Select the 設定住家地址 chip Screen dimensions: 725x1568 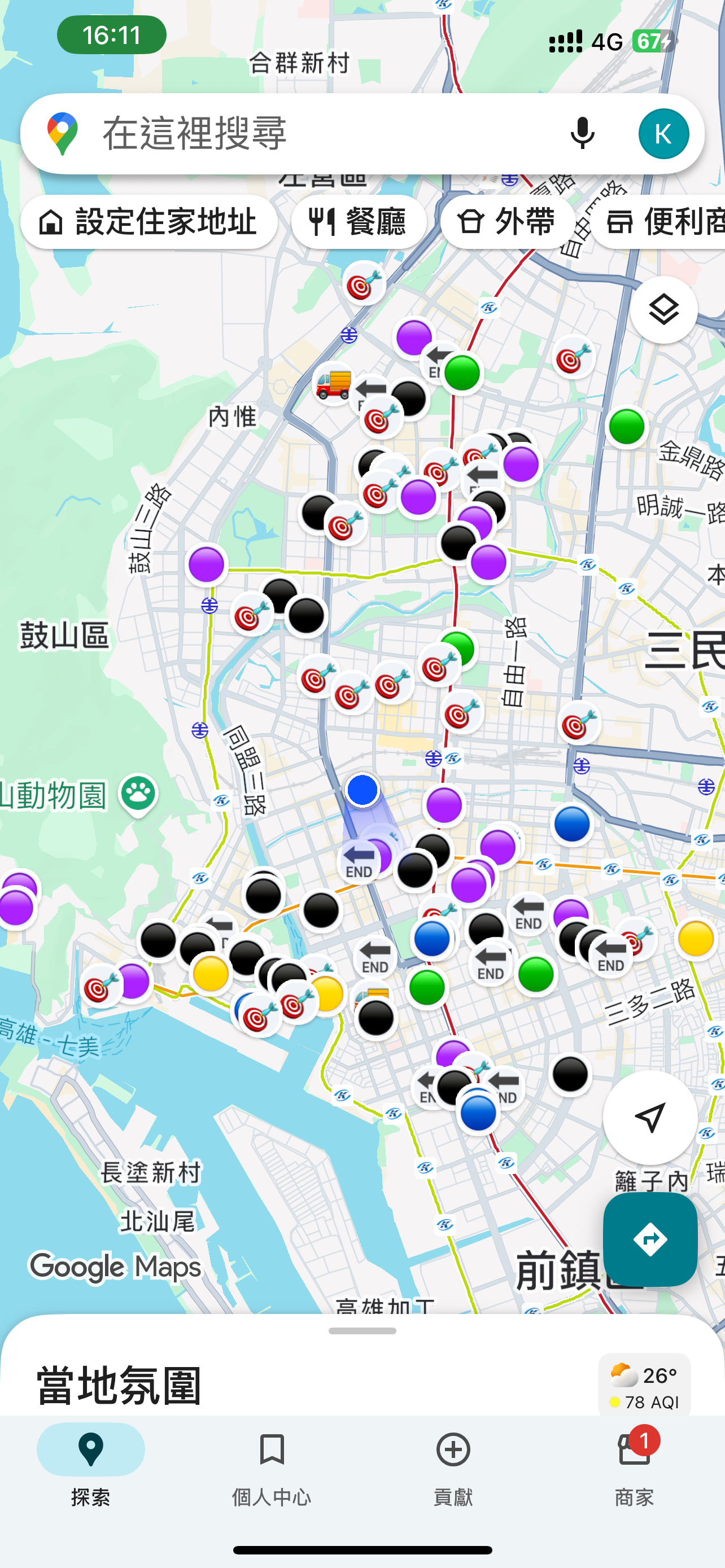(149, 222)
